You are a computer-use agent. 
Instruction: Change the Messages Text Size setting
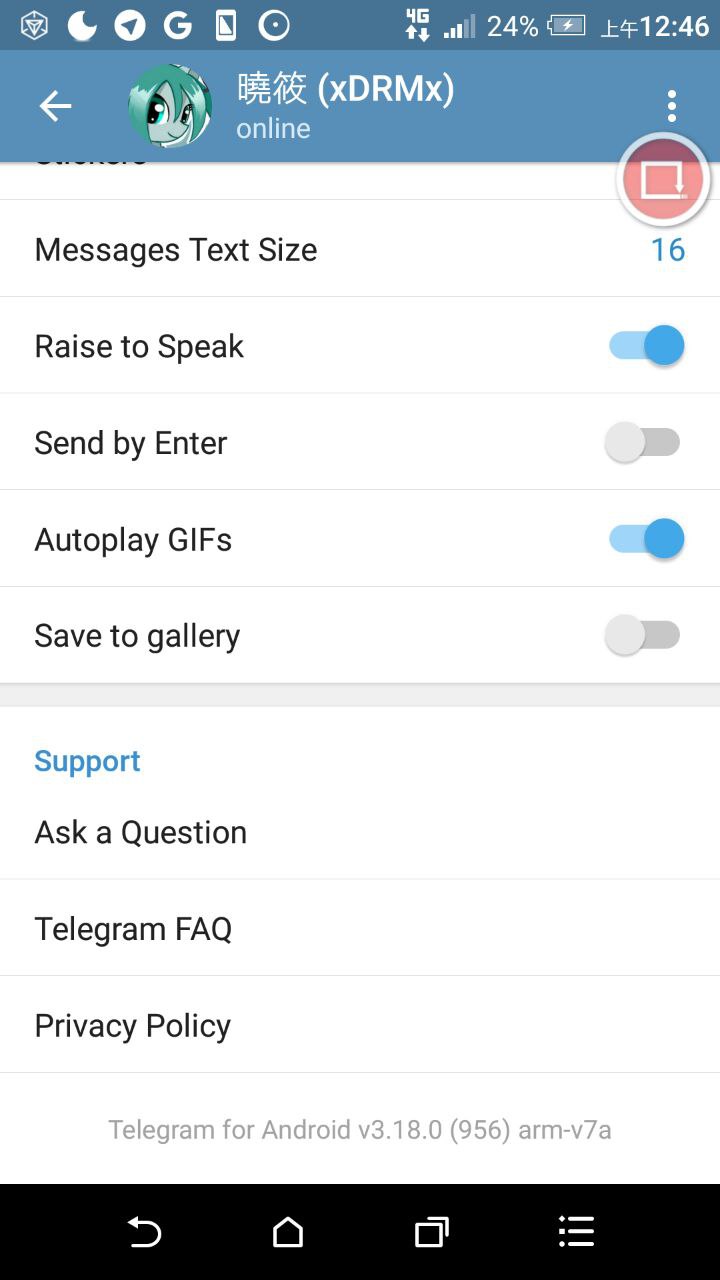point(360,249)
